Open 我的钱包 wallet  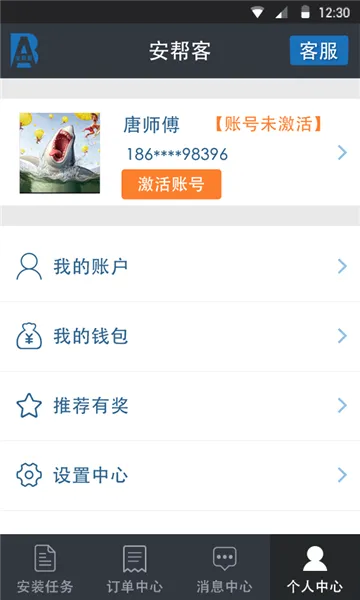(x=180, y=336)
